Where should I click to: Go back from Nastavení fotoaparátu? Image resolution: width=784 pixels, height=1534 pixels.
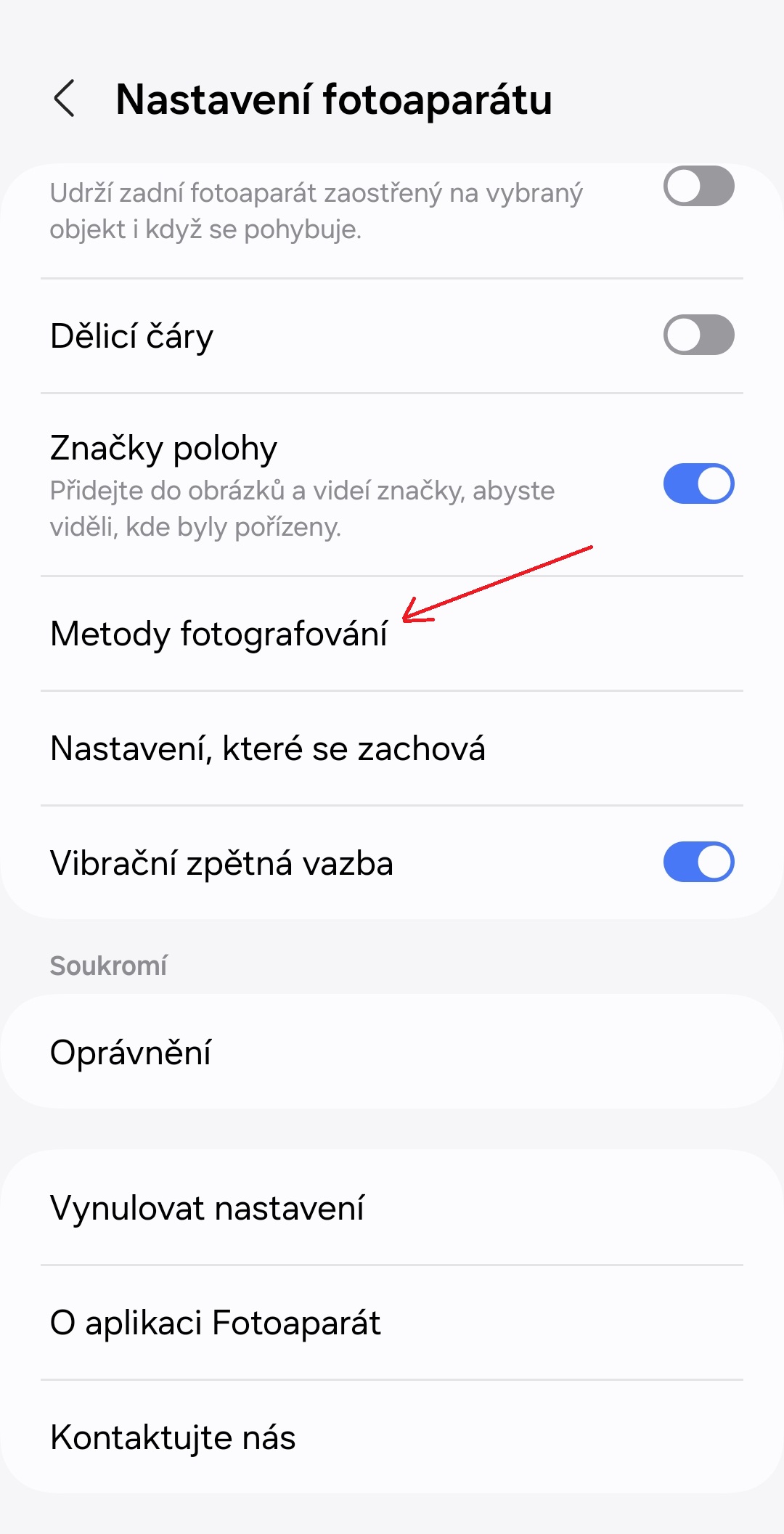65,99
